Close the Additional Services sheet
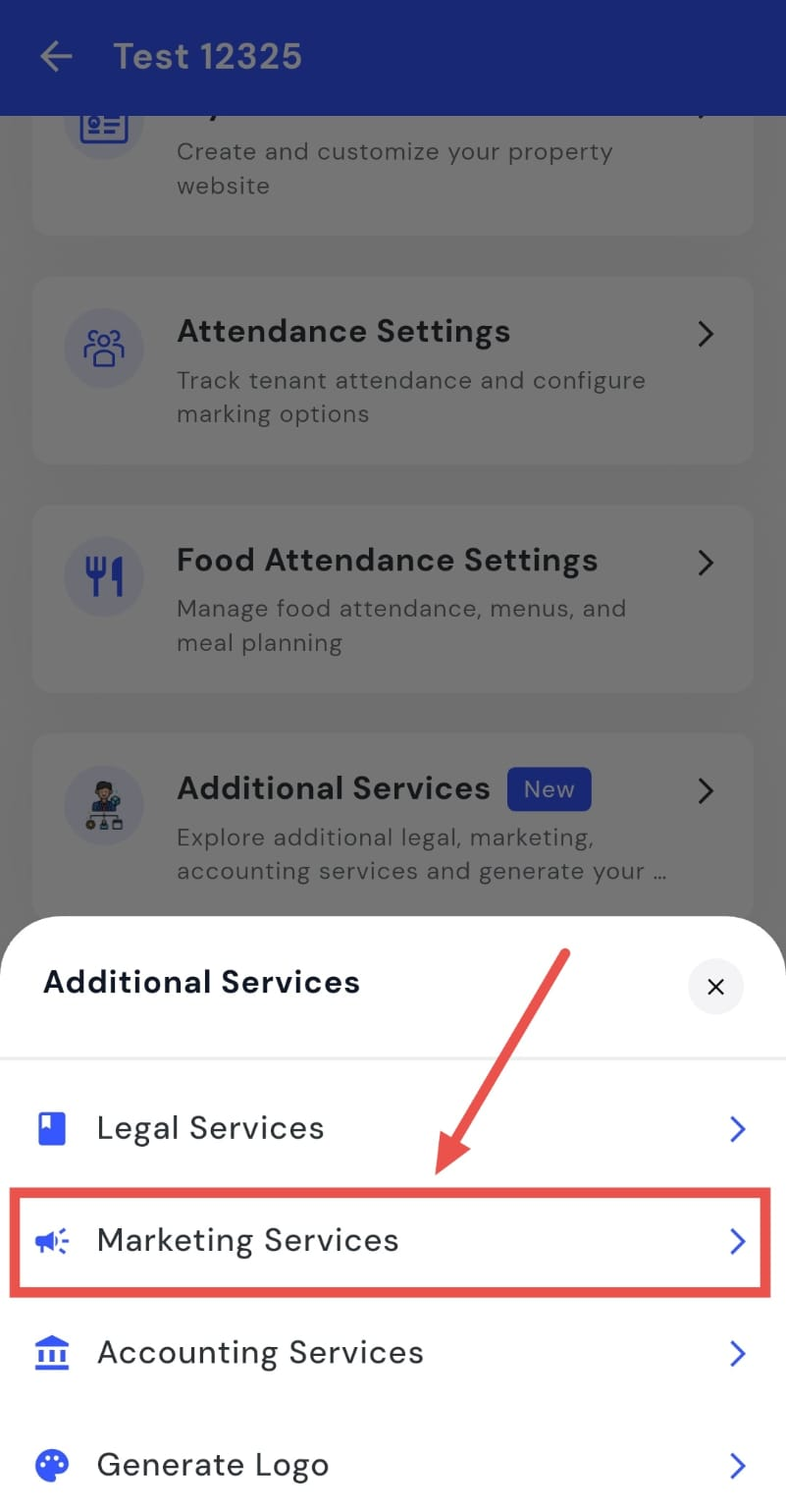The width and height of the screenshot is (786, 1512). coord(715,987)
